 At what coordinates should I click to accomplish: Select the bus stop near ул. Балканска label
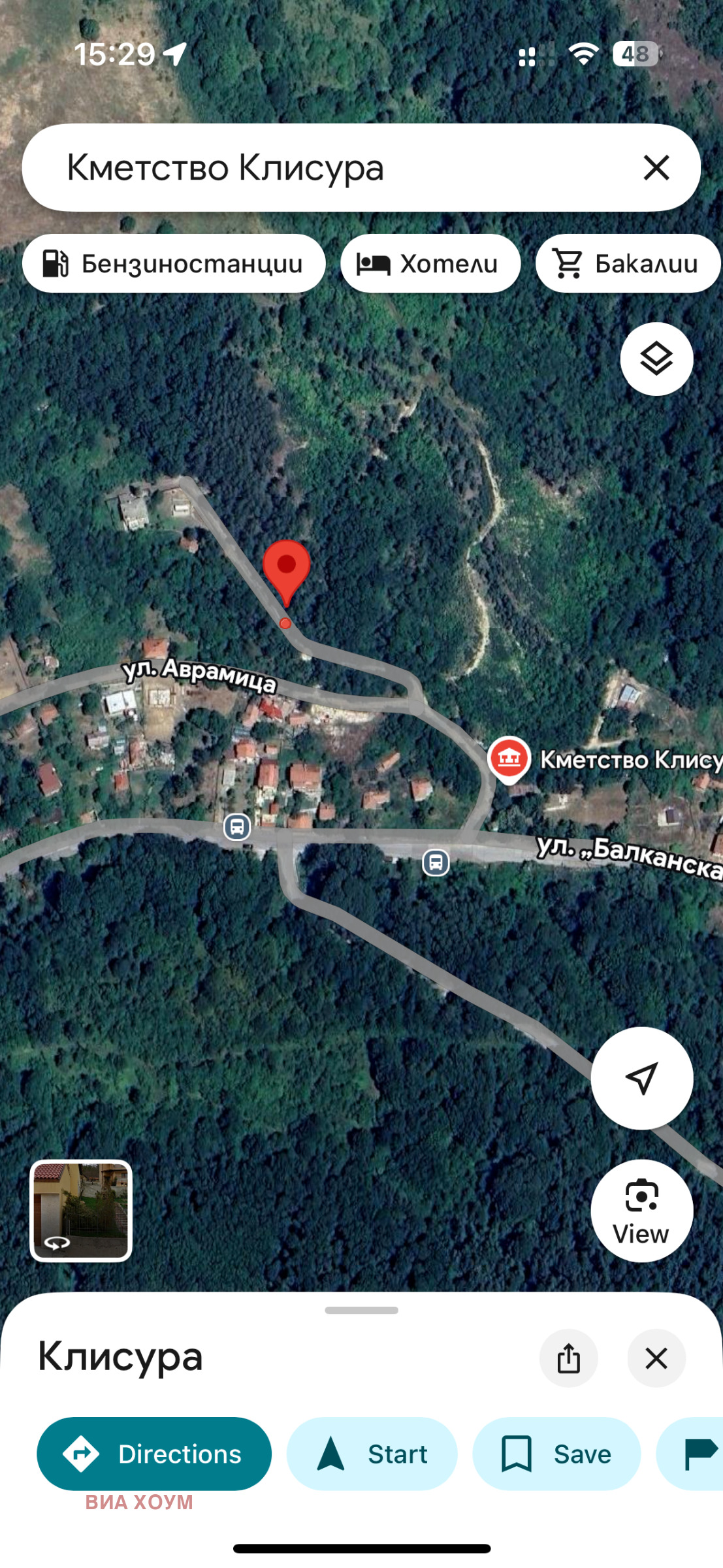pos(436,862)
